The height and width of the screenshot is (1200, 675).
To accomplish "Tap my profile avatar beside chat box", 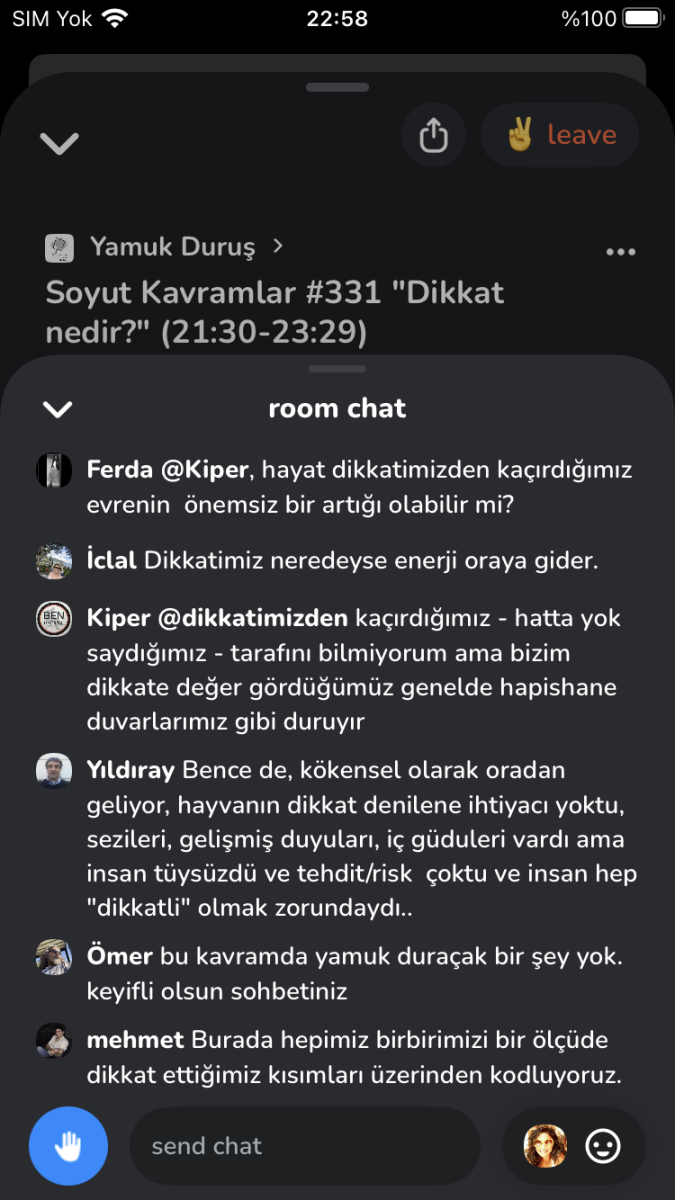I will (x=545, y=1146).
